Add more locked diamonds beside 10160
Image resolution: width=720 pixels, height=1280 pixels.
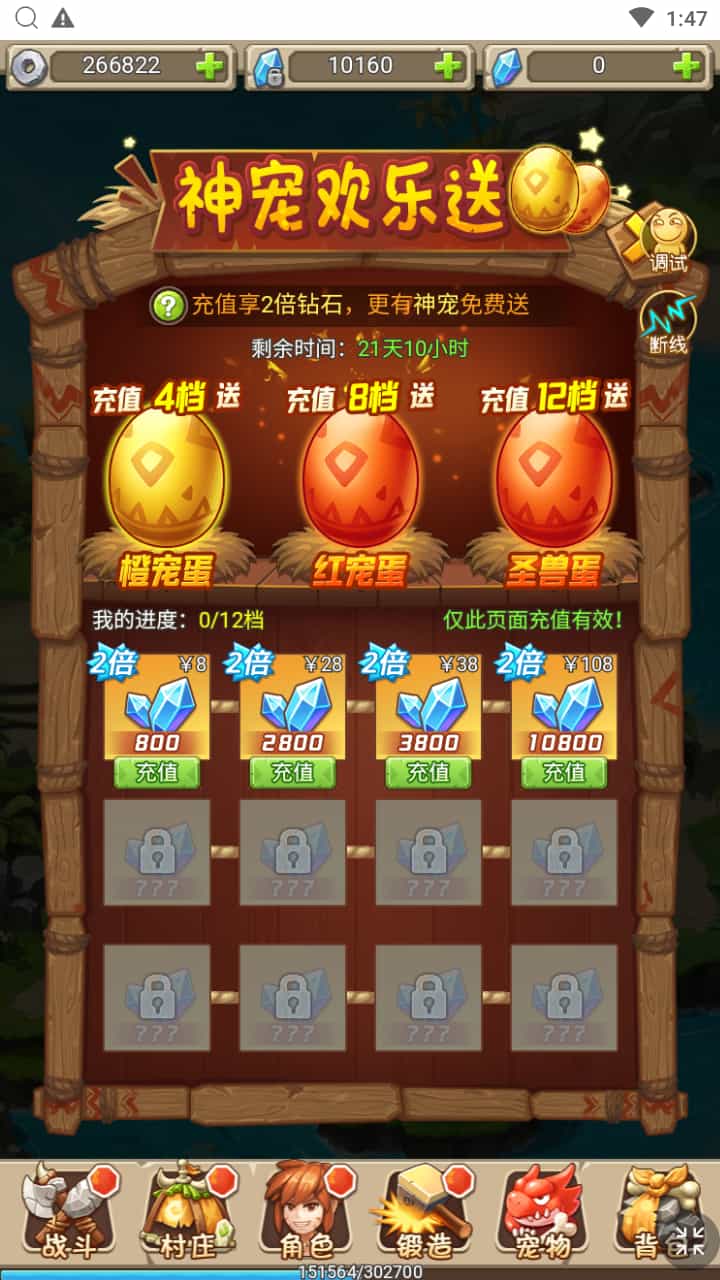(447, 67)
